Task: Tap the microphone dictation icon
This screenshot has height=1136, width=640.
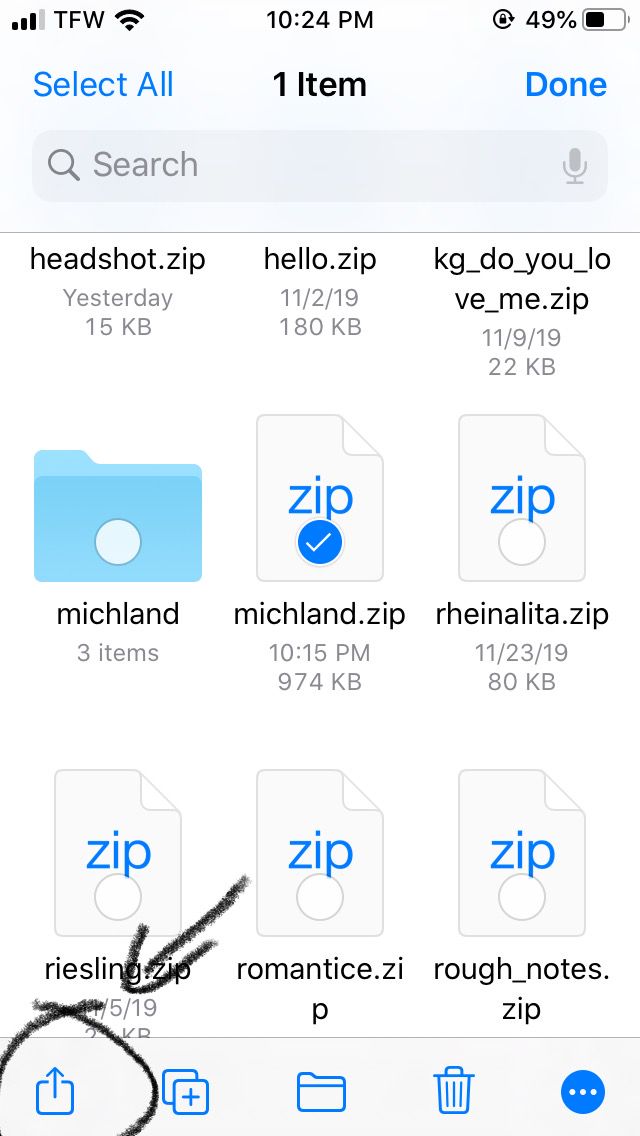Action: coord(574,165)
